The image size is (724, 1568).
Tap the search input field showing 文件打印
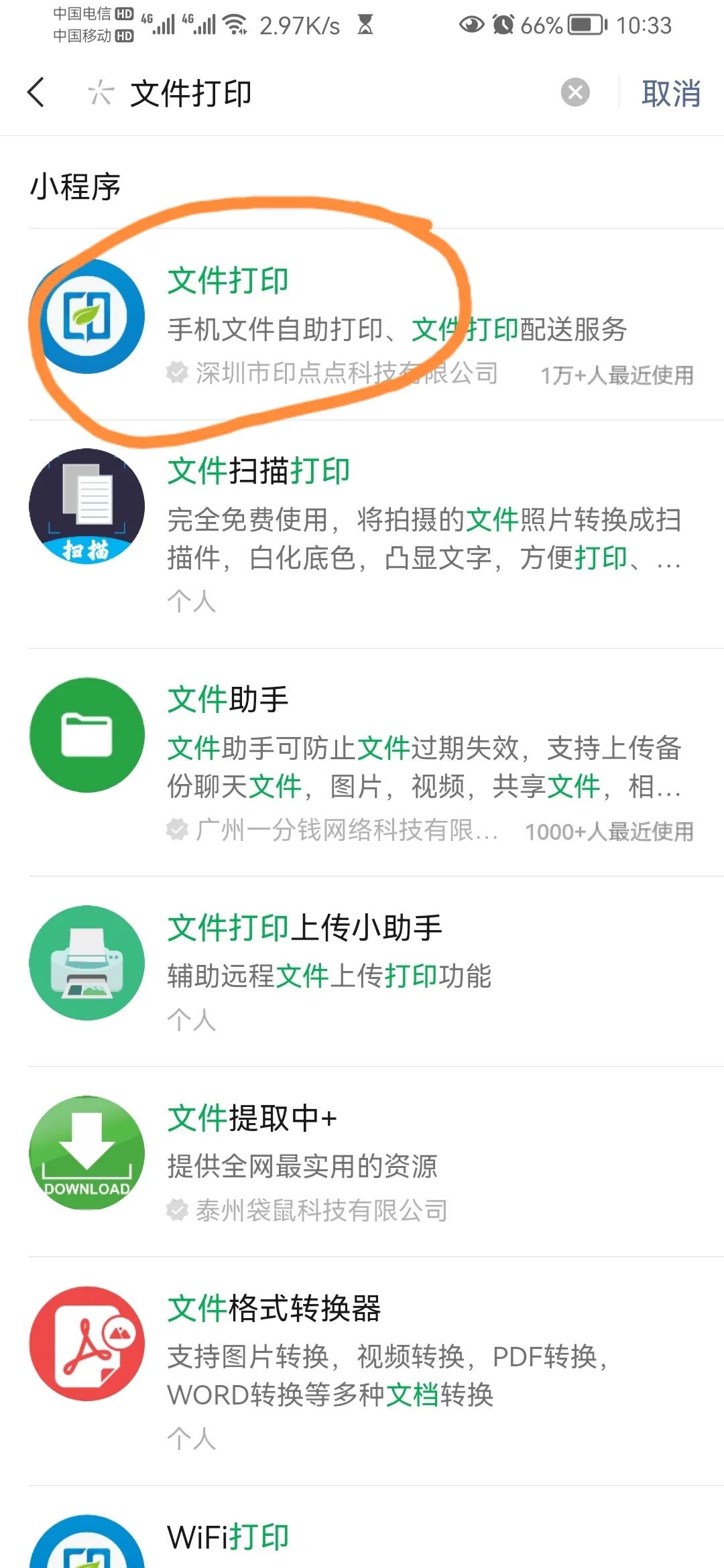(268, 94)
